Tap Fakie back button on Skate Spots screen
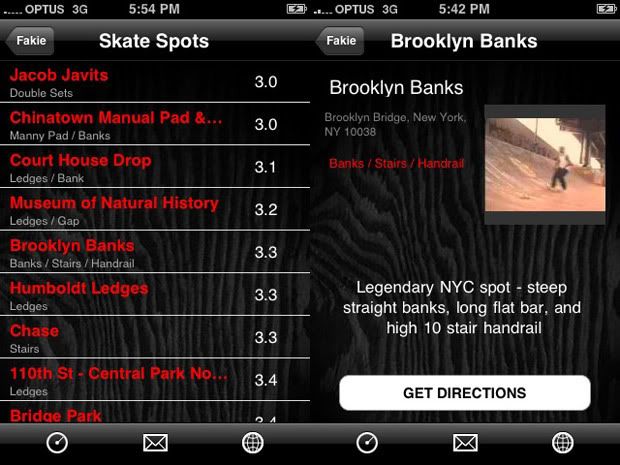The width and height of the screenshot is (620, 465). click(x=30, y=41)
